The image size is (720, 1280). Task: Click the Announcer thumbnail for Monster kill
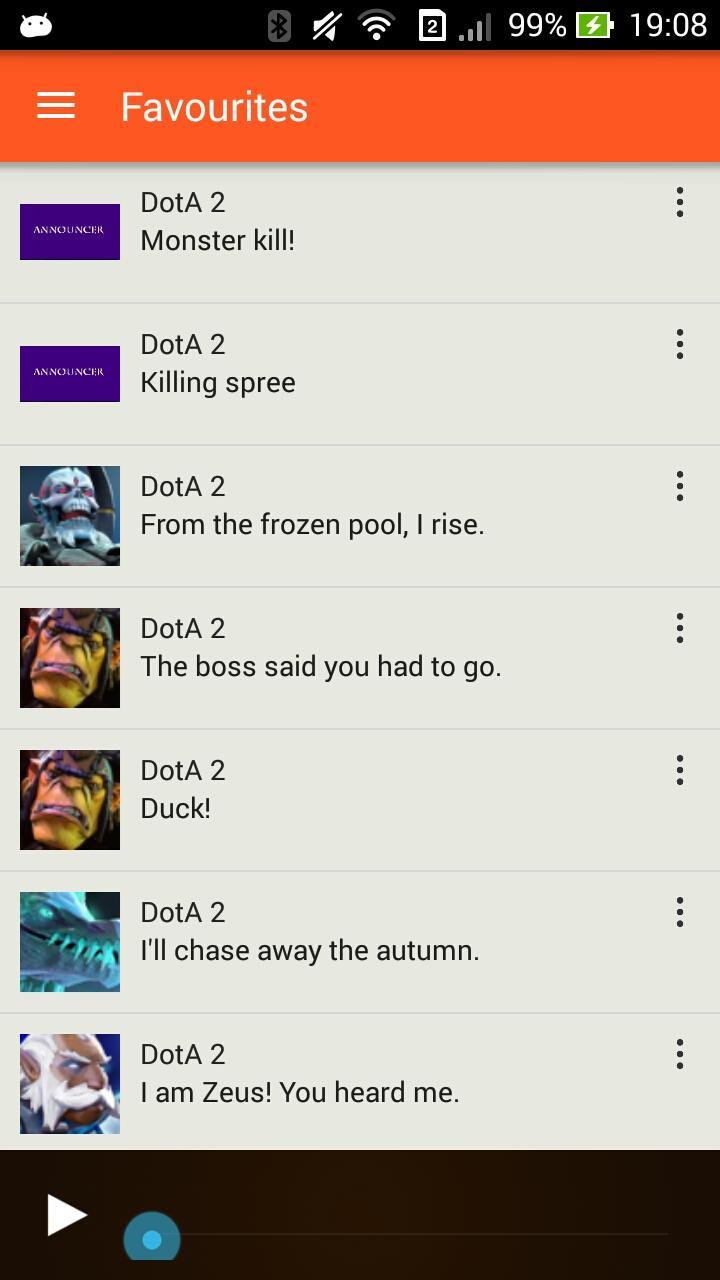pyautogui.click(x=69, y=231)
